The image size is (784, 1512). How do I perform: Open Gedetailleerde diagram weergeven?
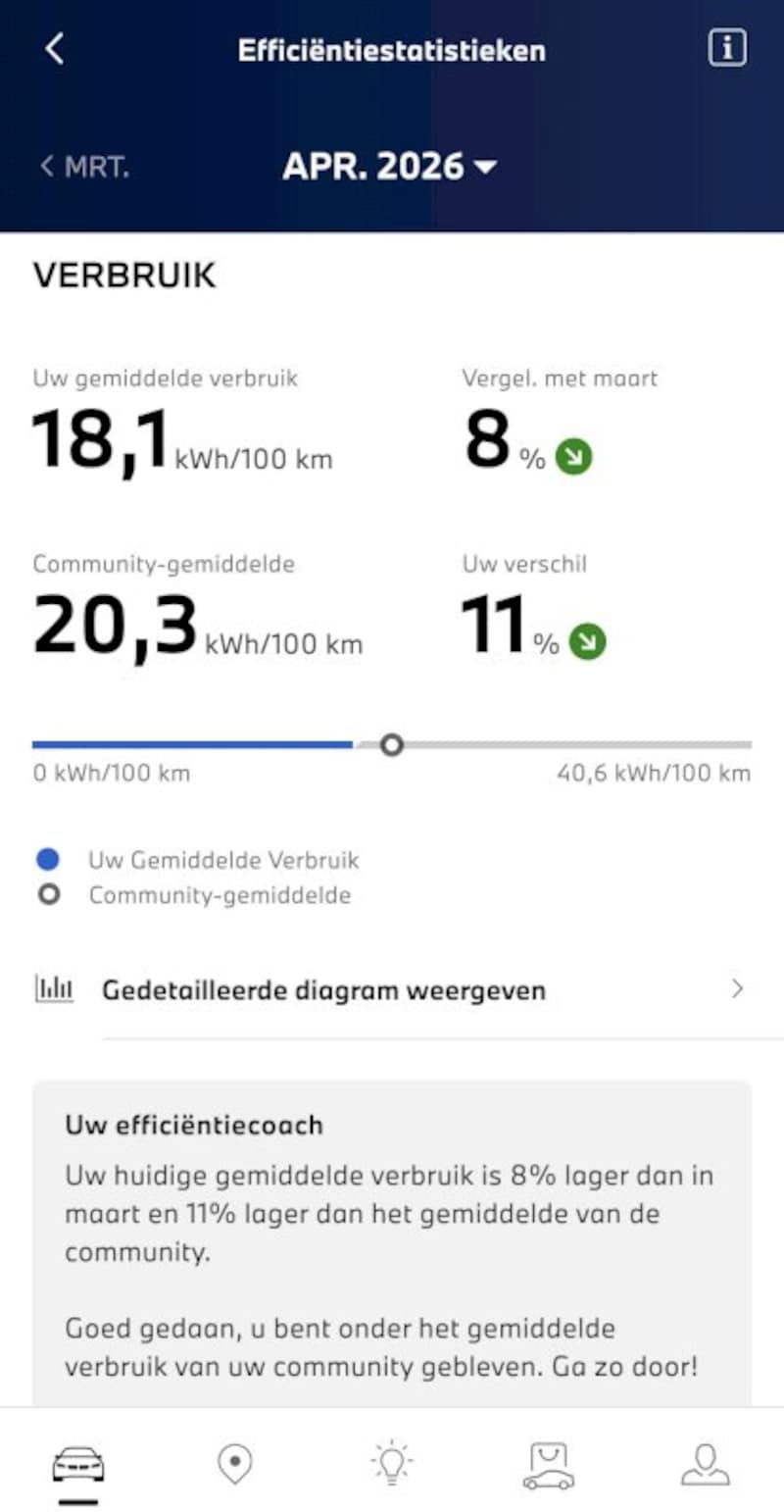click(392, 990)
